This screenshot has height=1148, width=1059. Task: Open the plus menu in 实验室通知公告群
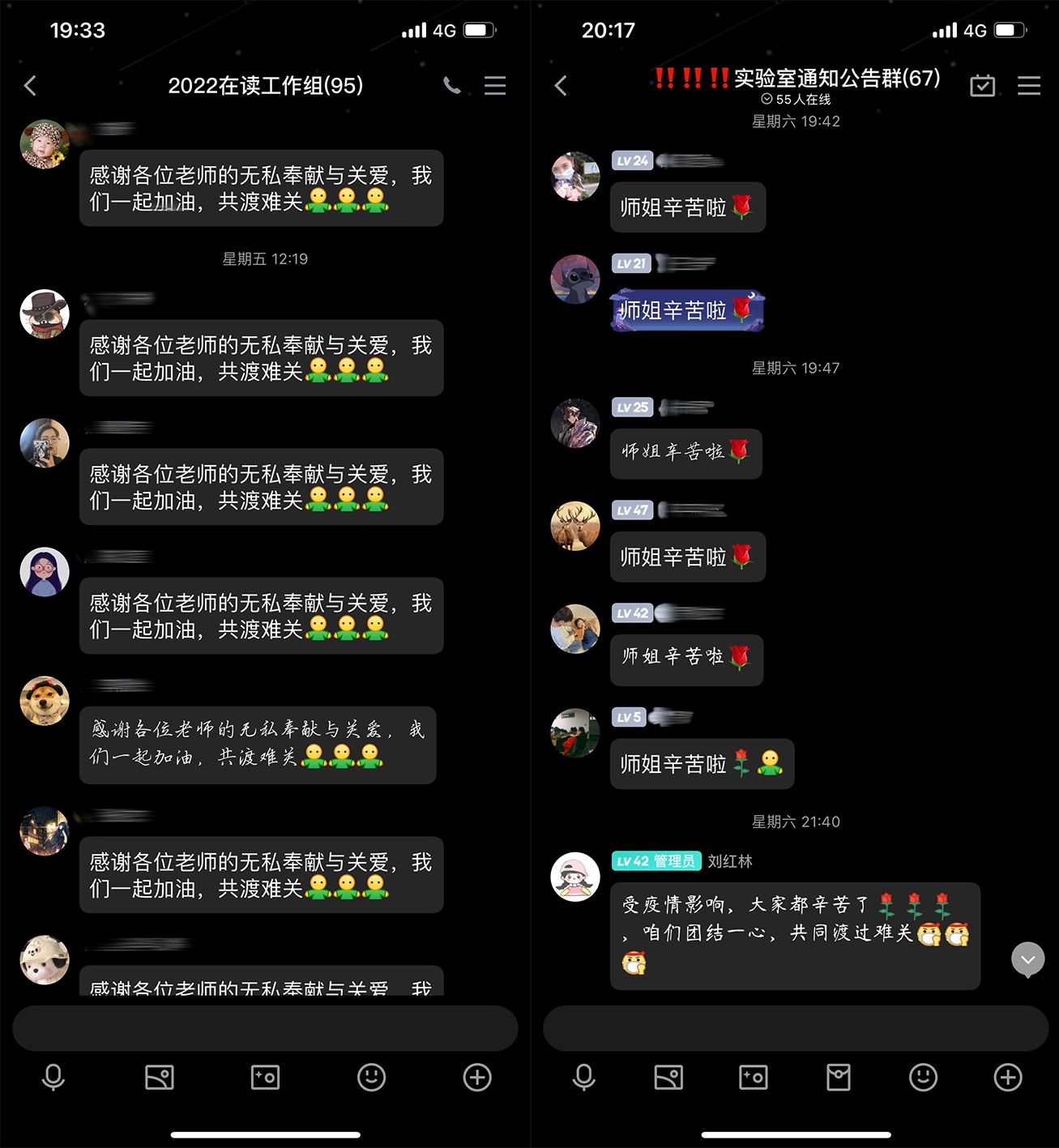[x=1008, y=1078]
